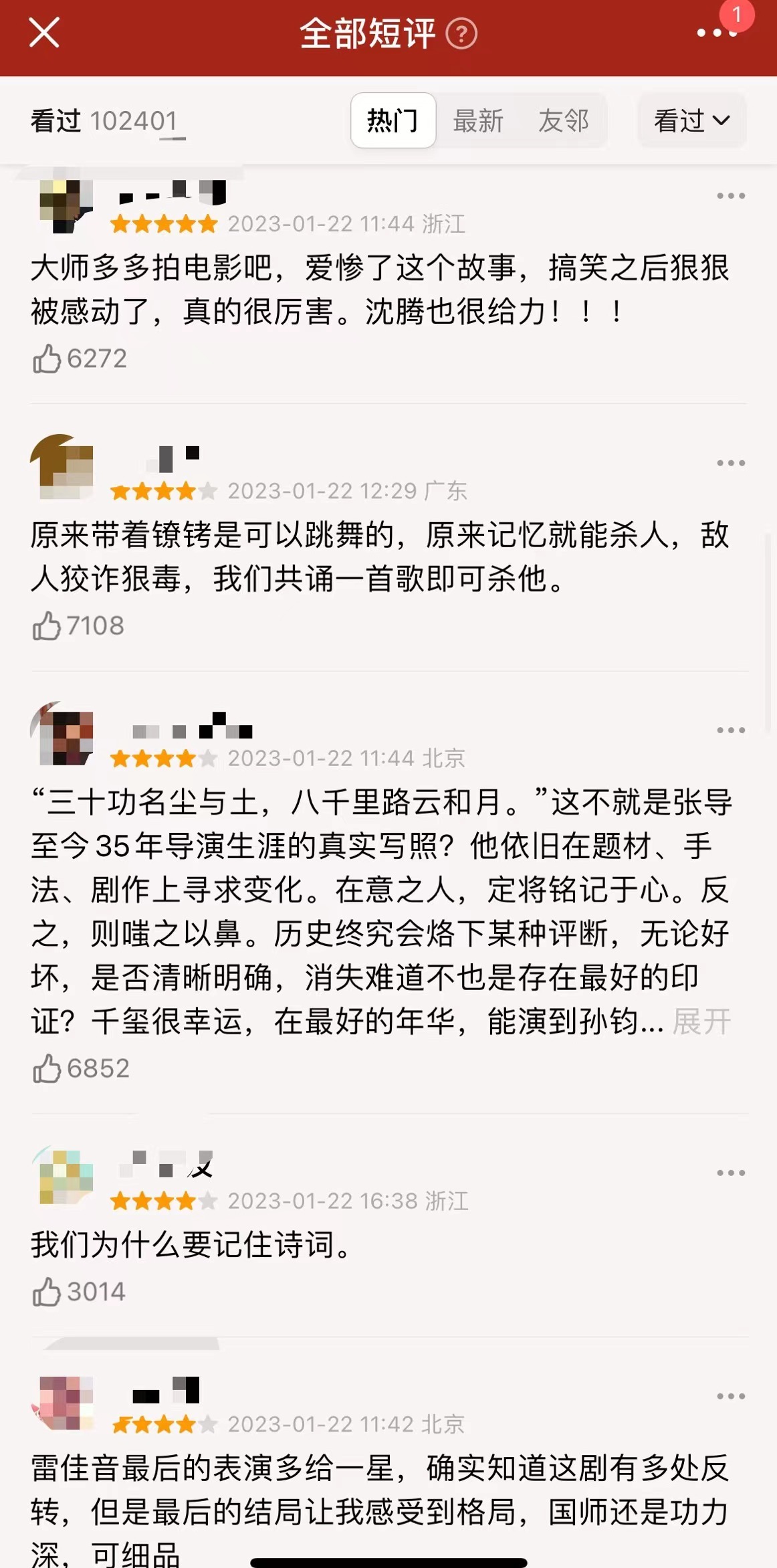View the profile avatar of the 16:38 浙江 reviewer
The height and width of the screenshot is (1568, 777).
(x=64, y=1175)
